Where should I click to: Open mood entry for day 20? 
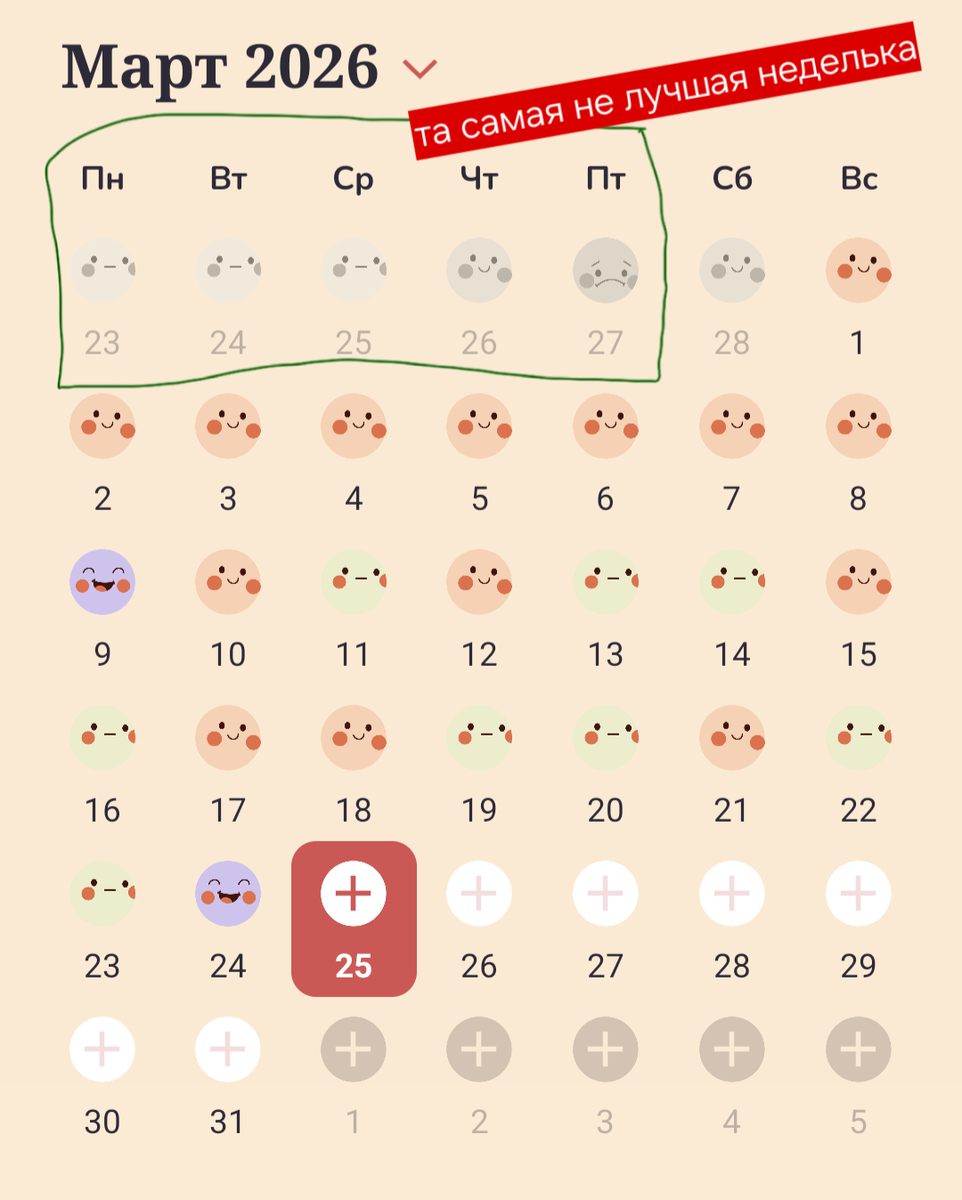[605, 738]
